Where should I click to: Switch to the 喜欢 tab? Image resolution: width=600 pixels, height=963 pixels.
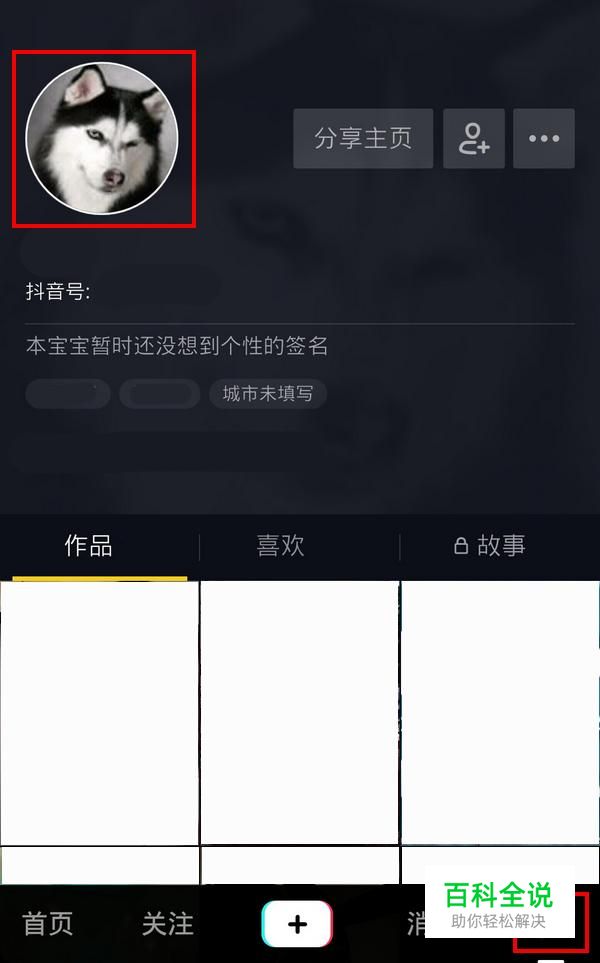(x=281, y=545)
